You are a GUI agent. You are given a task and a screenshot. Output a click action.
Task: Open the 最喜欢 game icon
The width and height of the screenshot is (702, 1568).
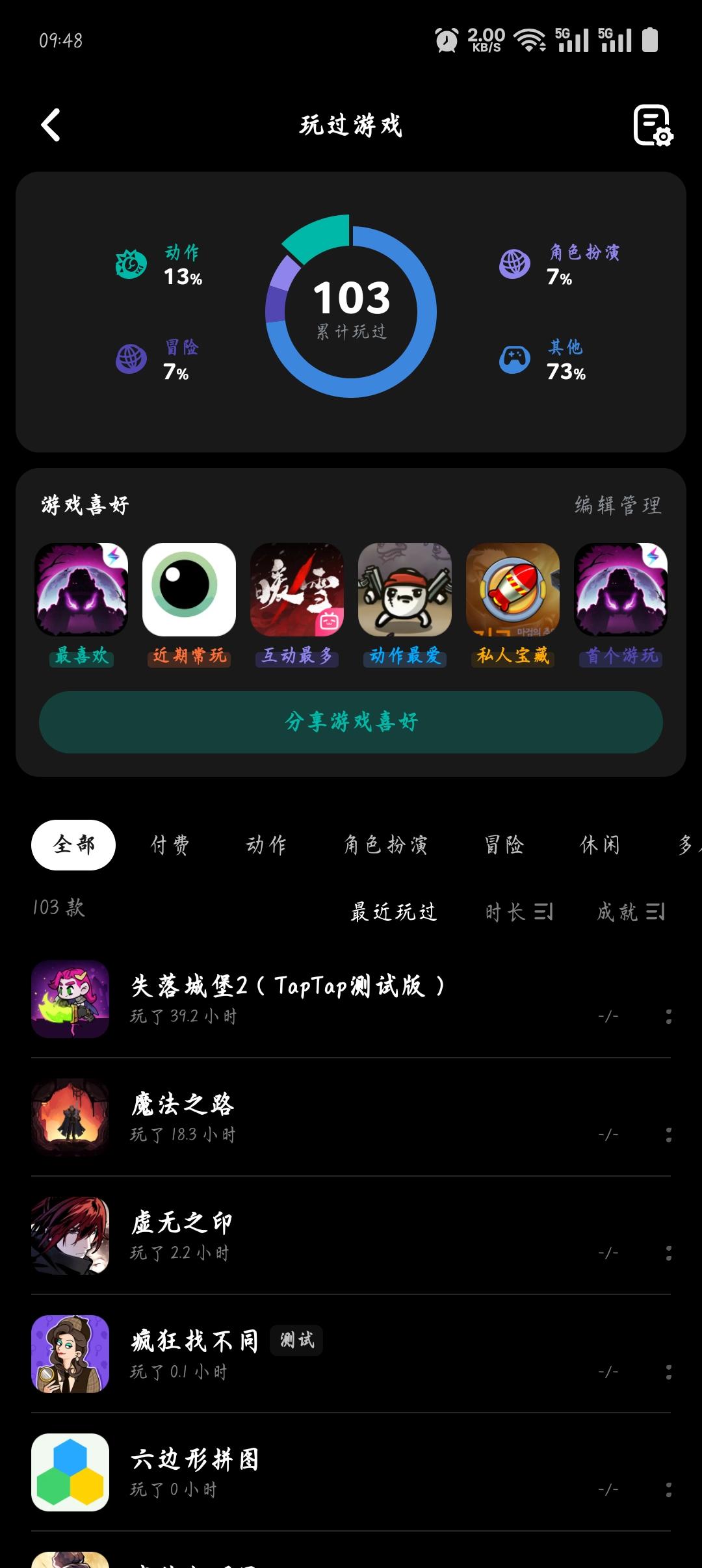coord(81,590)
